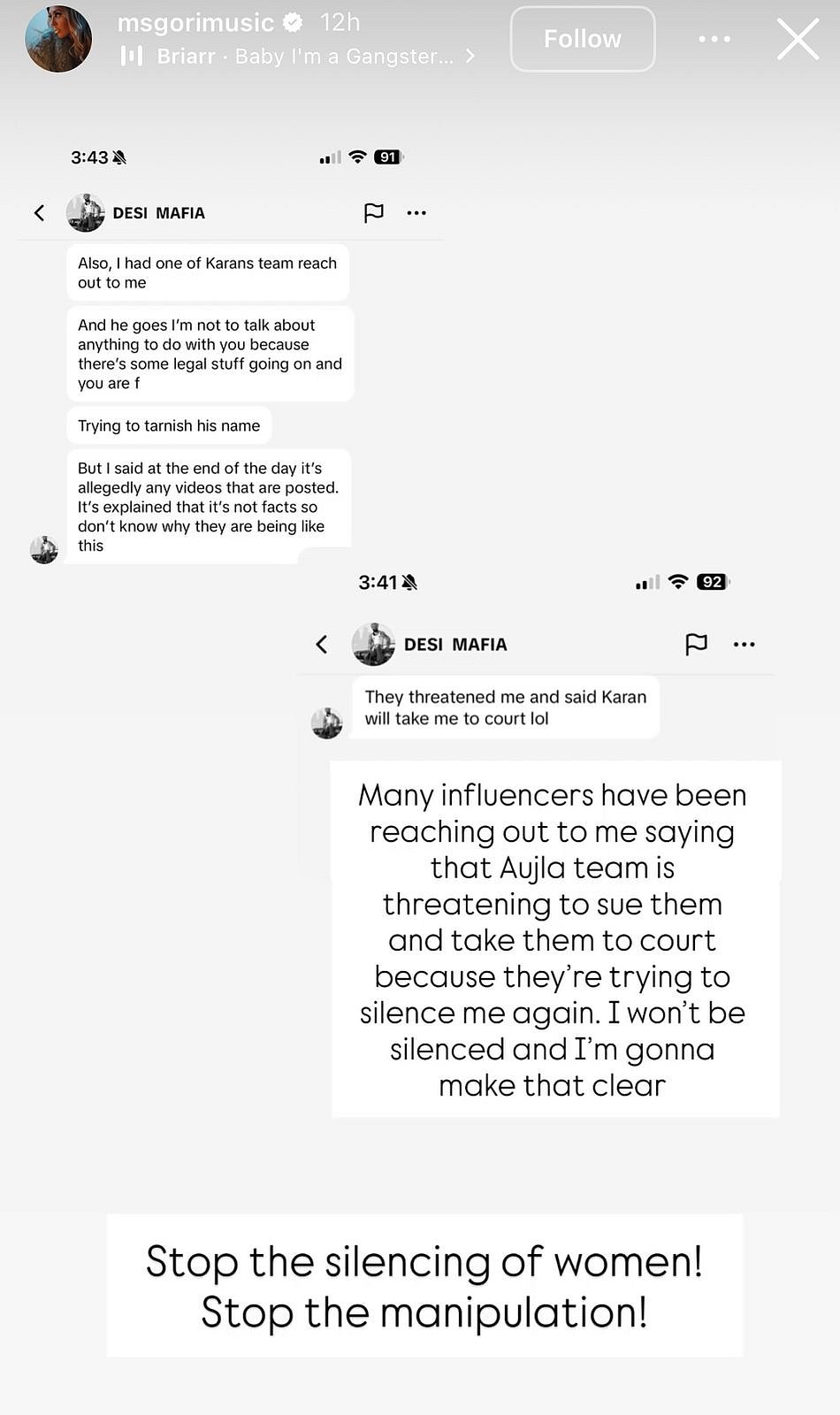This screenshot has height=1415, width=840.
Task: Open the msgorimusic username
Action: point(195,22)
